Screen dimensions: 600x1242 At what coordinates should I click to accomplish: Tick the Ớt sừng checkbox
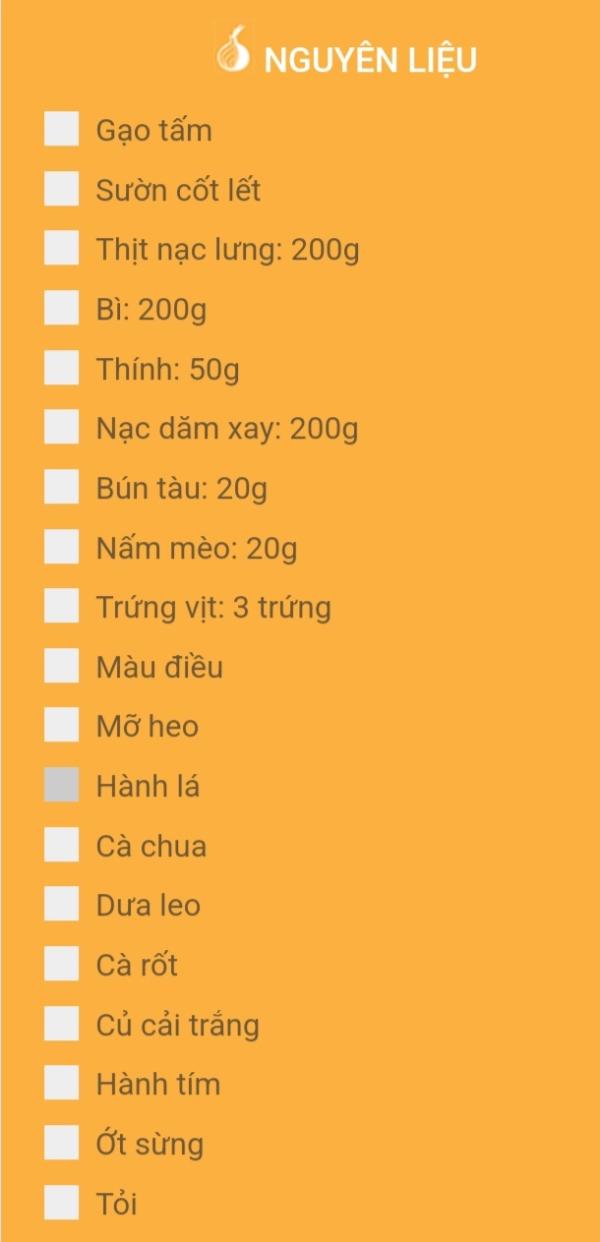61,1143
